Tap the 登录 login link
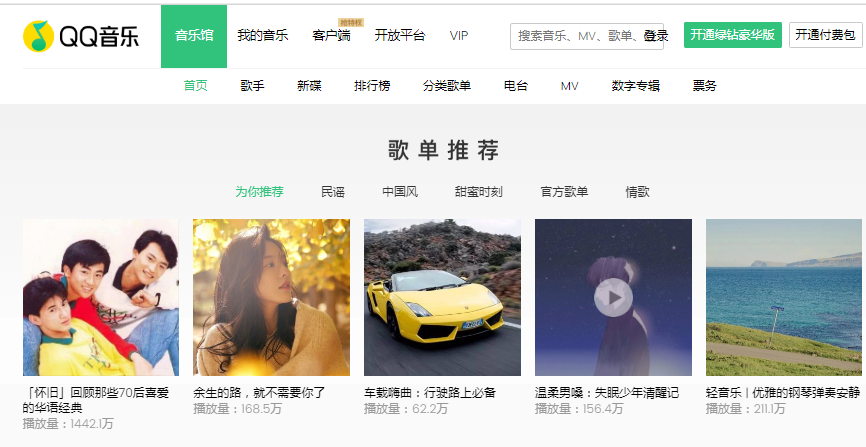This screenshot has height=447, width=866. [x=656, y=36]
